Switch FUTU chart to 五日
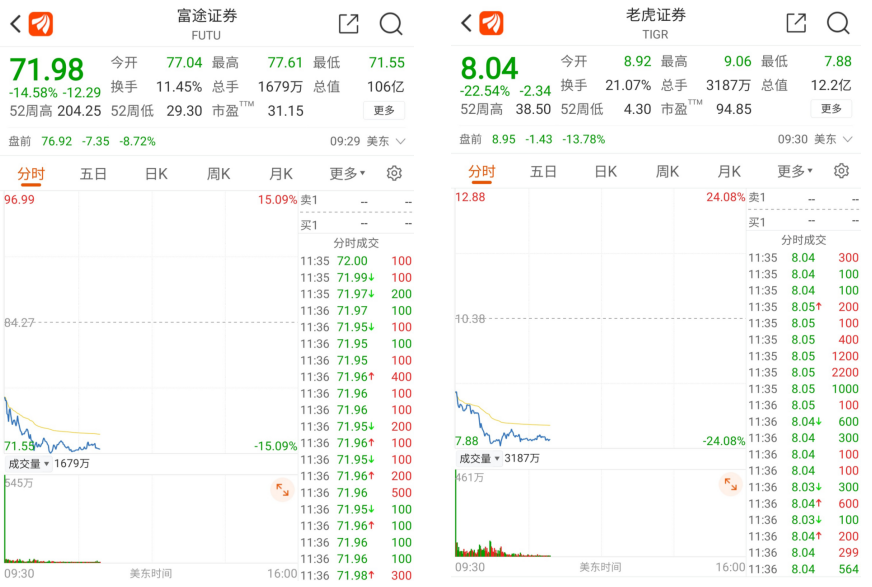The image size is (872, 587). [93, 174]
